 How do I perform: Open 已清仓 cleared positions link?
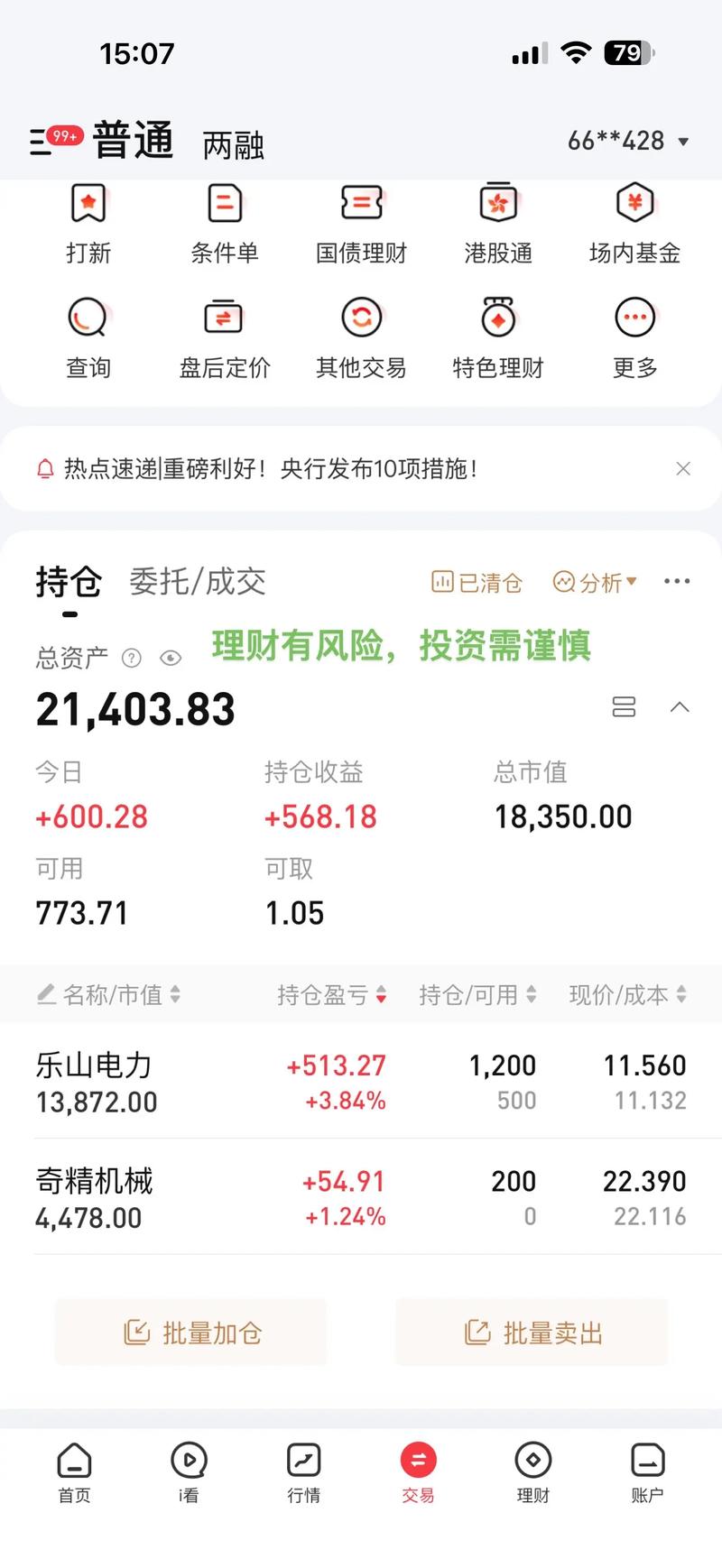point(478,583)
